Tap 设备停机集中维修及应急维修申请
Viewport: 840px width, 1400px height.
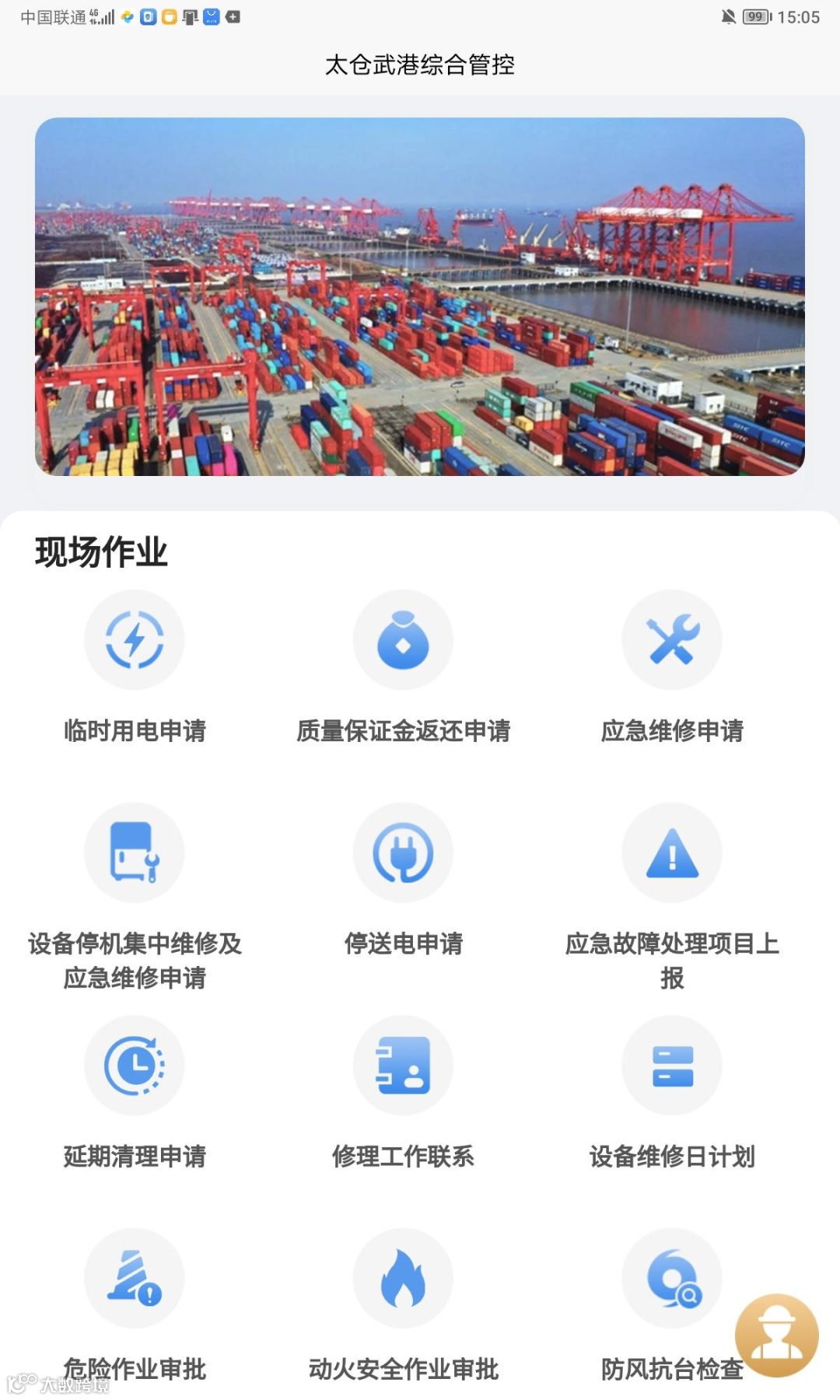click(x=135, y=853)
